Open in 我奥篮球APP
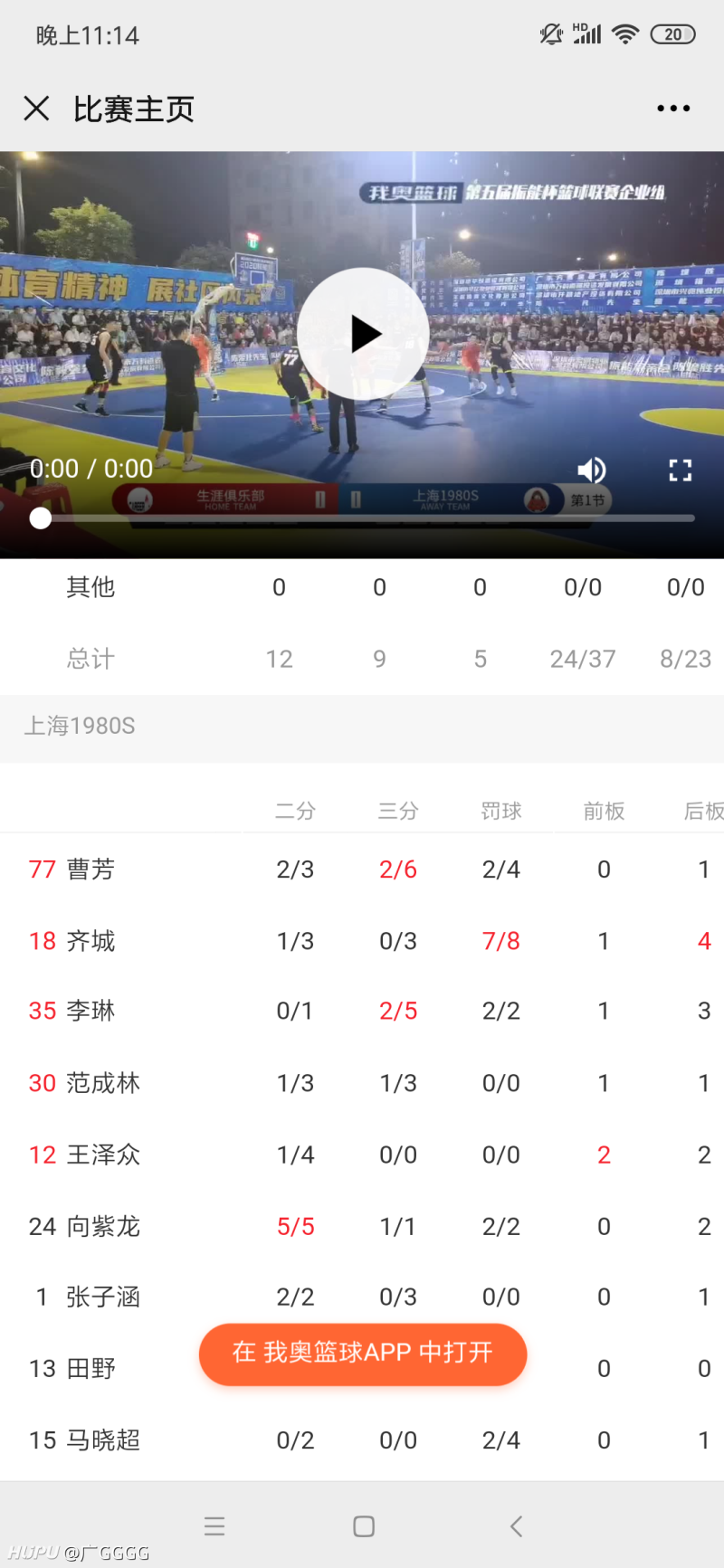 [x=363, y=1354]
